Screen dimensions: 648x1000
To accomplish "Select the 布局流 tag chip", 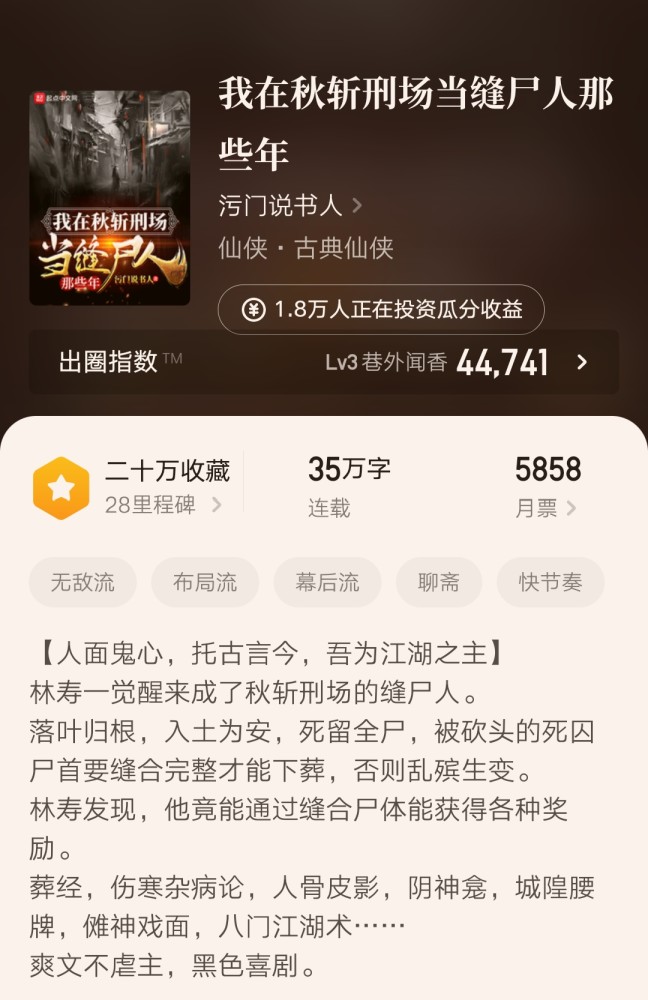I will point(205,582).
